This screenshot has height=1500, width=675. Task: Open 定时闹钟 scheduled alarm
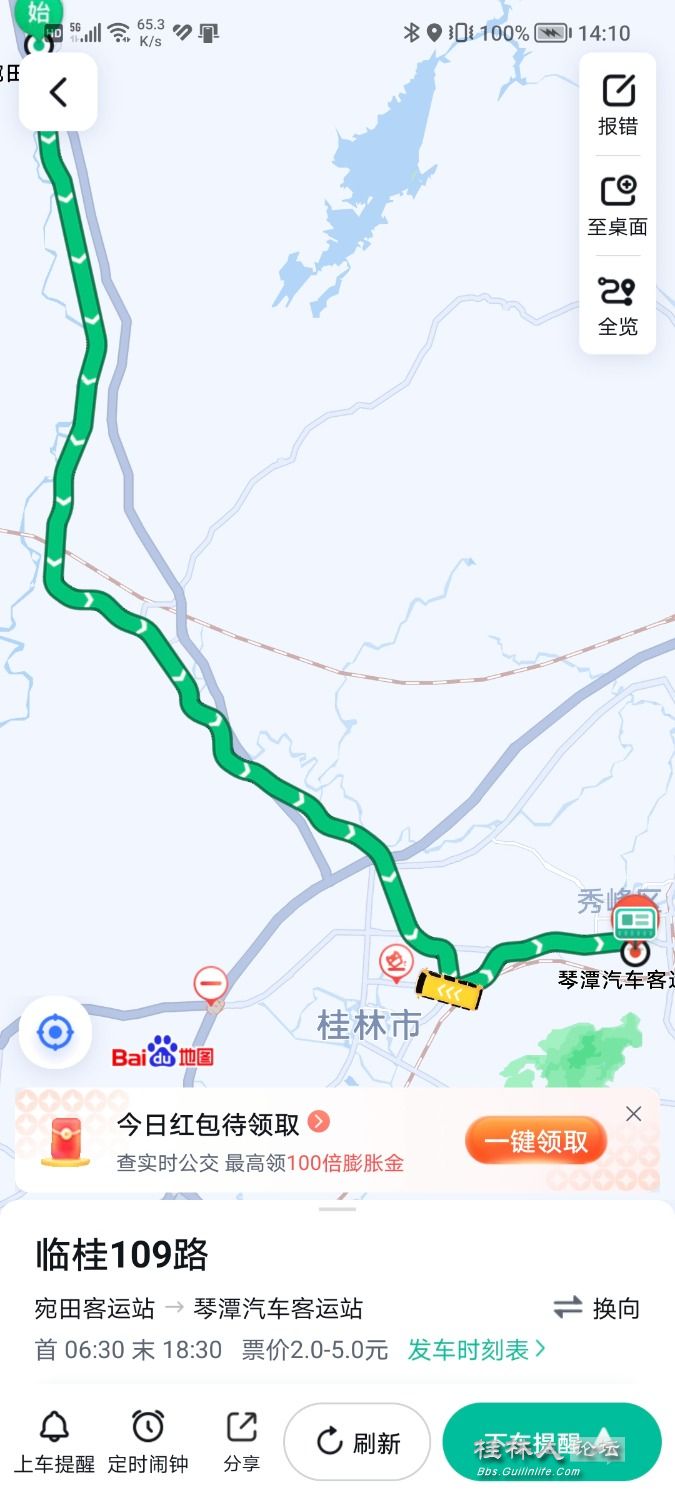point(148,1443)
